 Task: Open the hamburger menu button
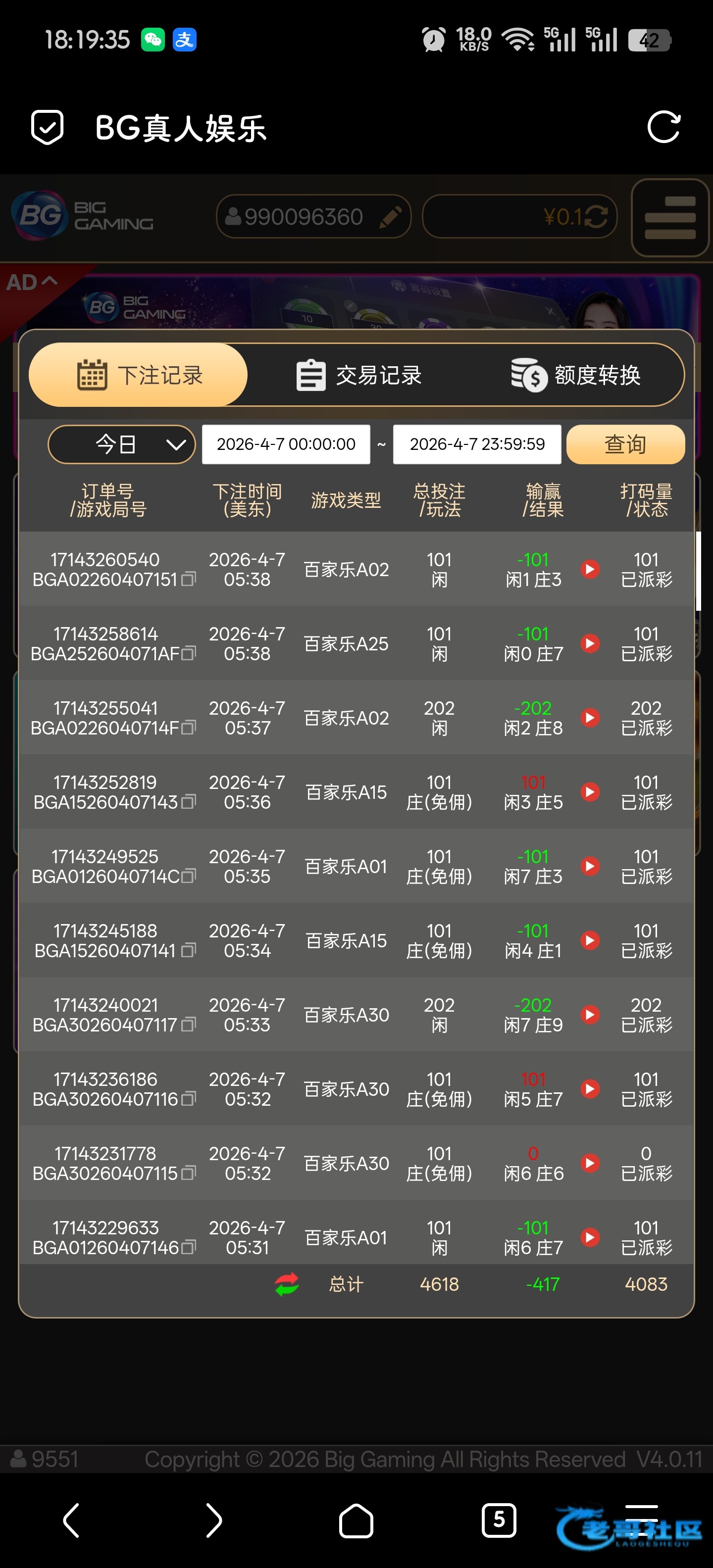coord(670,217)
